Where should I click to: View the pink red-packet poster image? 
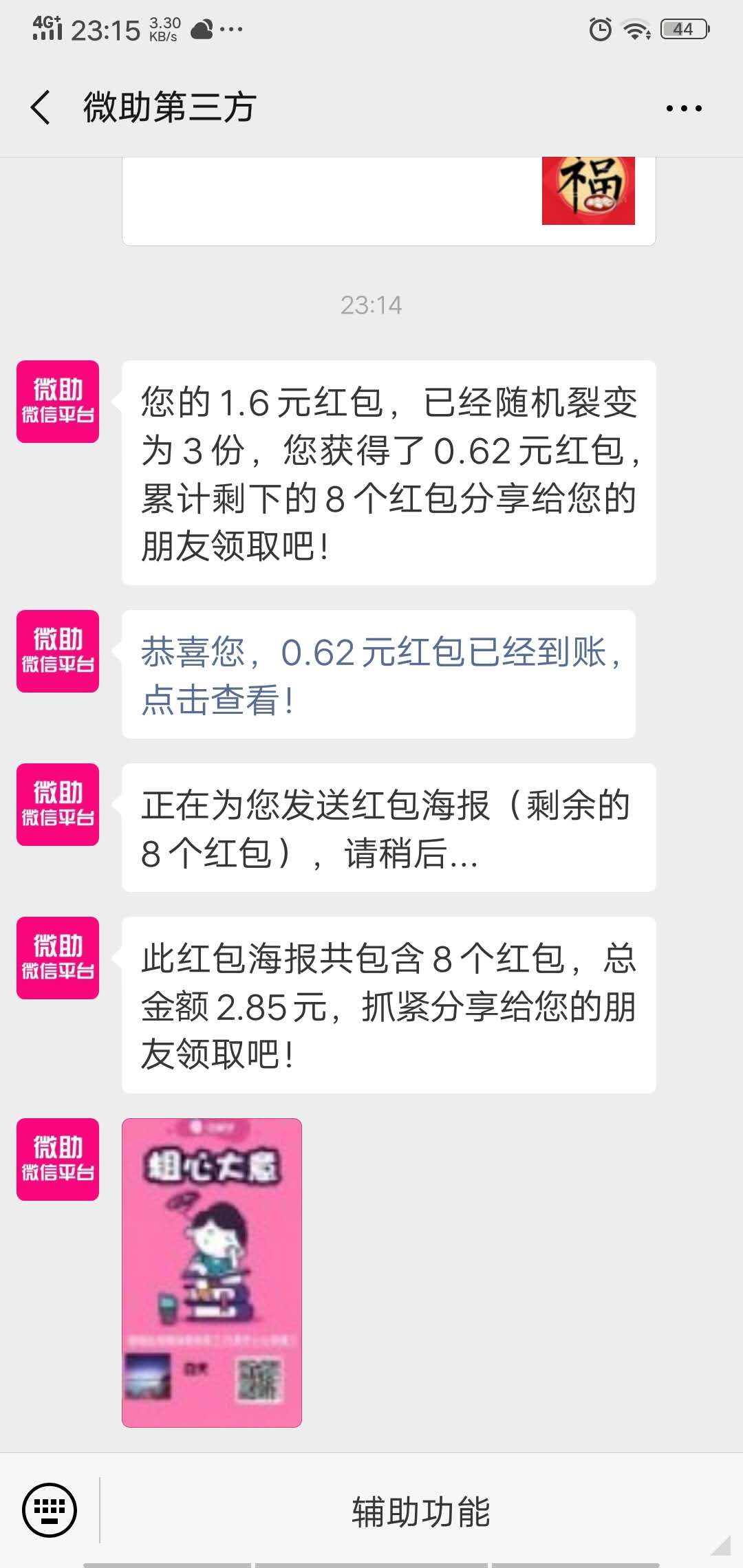point(212,1273)
